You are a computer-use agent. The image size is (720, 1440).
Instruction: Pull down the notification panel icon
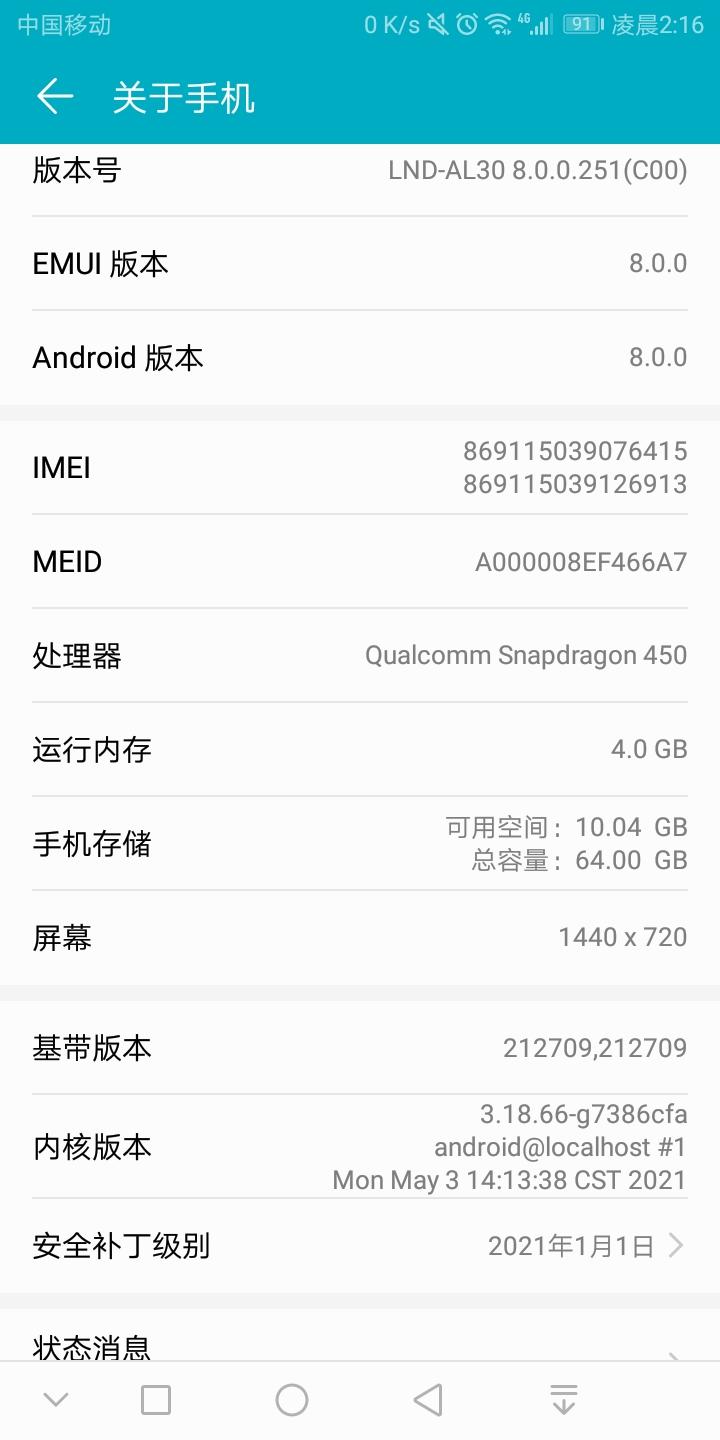click(564, 1400)
